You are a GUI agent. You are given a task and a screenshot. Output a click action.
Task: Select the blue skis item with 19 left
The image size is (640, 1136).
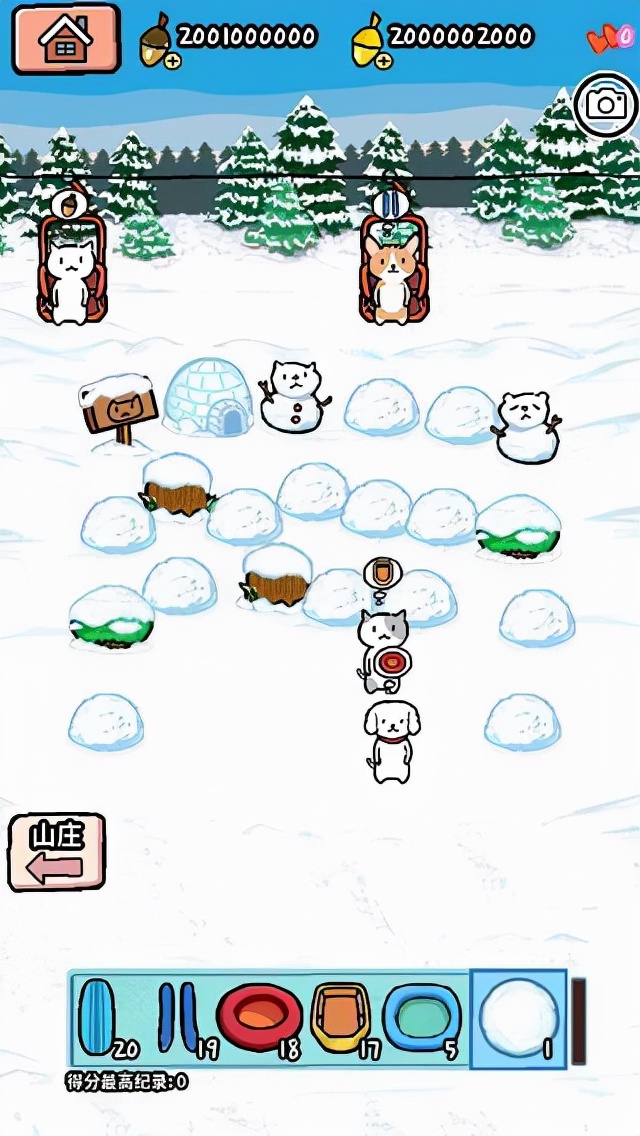pyautogui.click(x=178, y=1017)
